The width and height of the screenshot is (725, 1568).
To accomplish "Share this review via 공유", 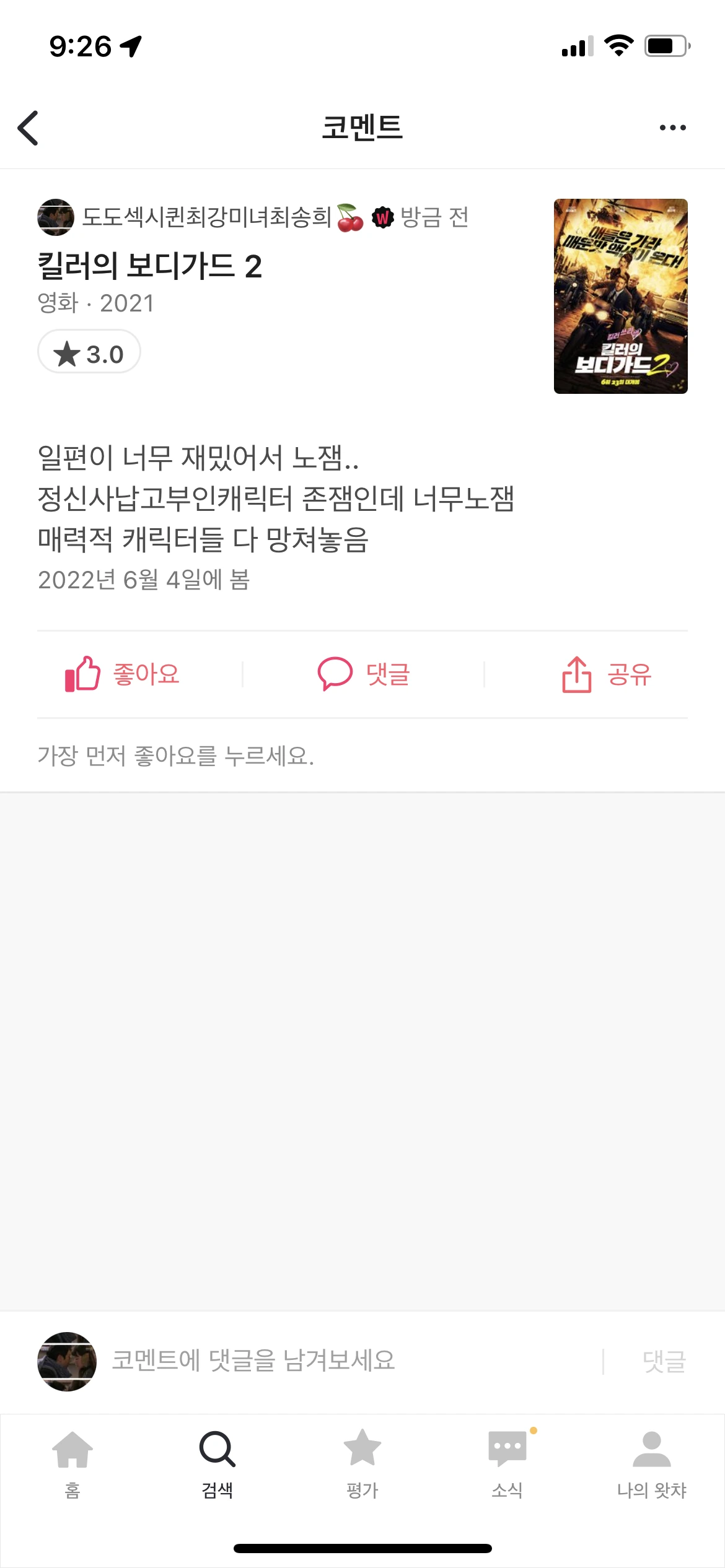I will click(x=606, y=674).
